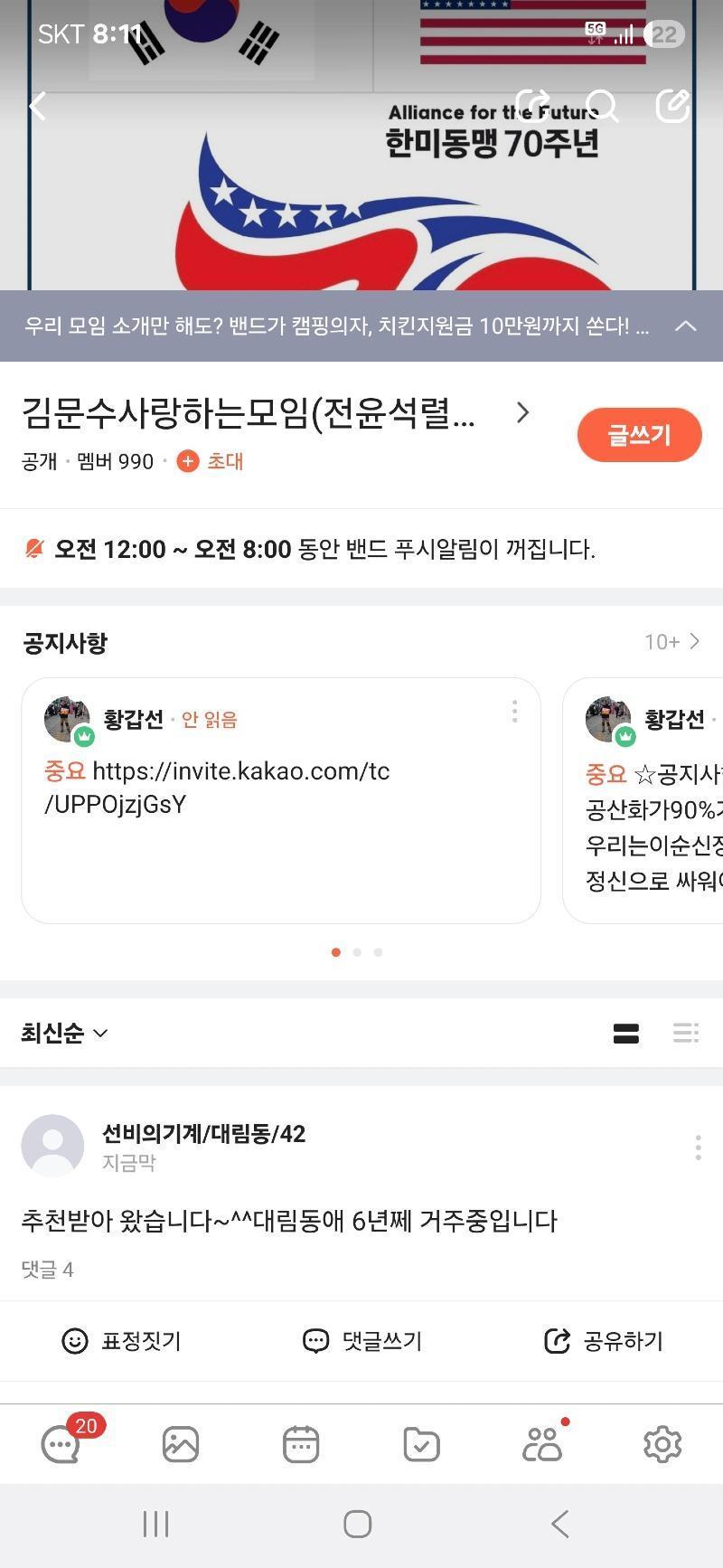This screenshot has height=1568, width=723.
Task: Open the chat icon with 20 badge
Action: point(59,1444)
